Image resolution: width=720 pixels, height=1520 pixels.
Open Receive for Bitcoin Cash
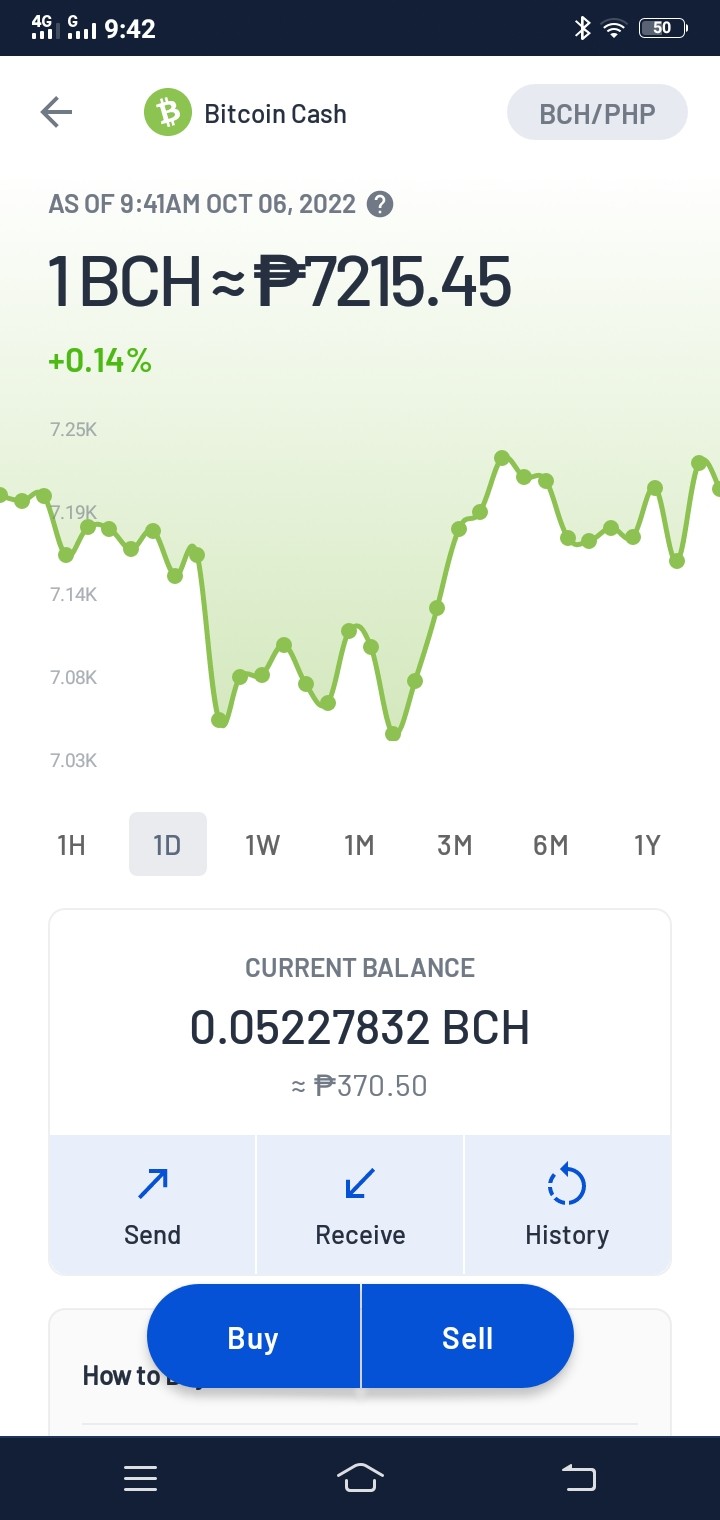(x=360, y=1205)
